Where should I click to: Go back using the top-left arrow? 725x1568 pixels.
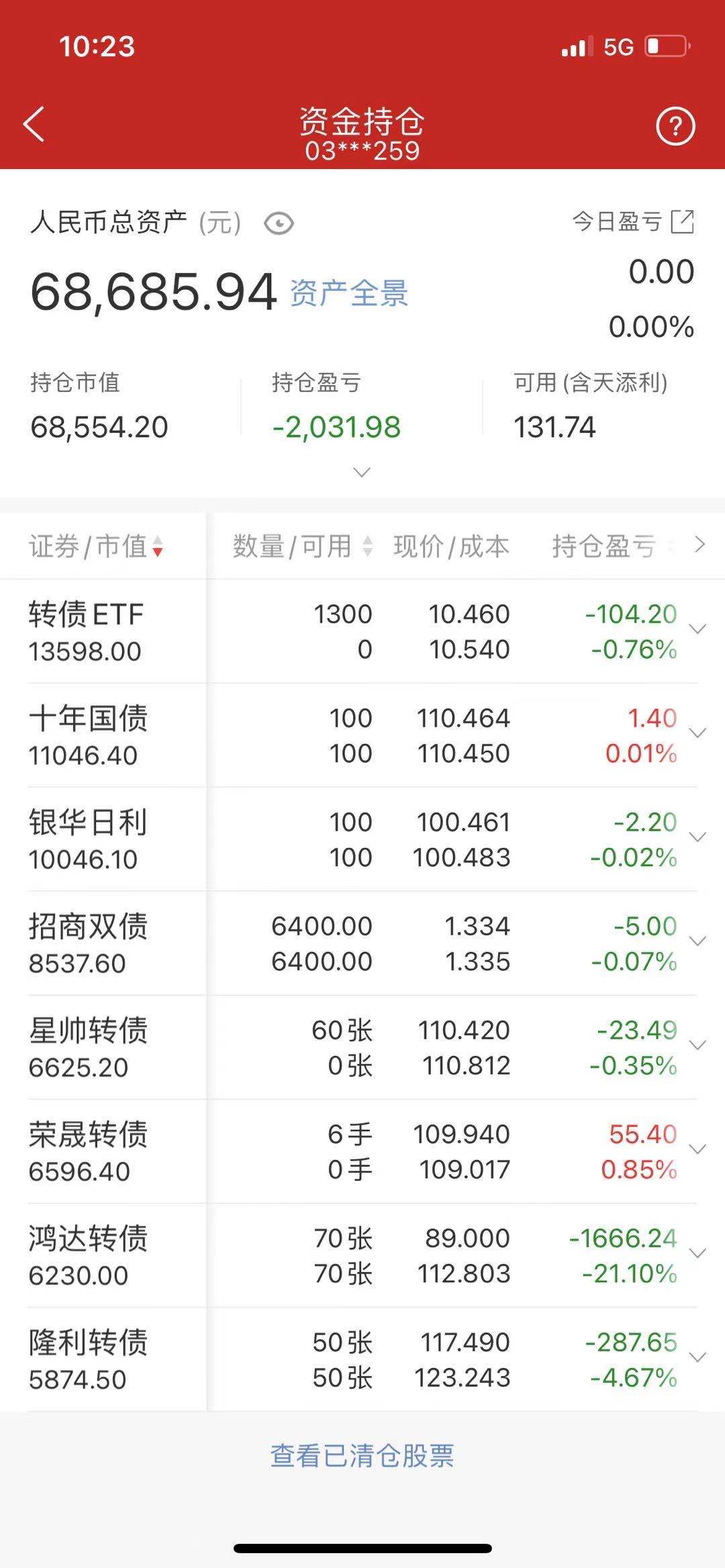pos(34,125)
